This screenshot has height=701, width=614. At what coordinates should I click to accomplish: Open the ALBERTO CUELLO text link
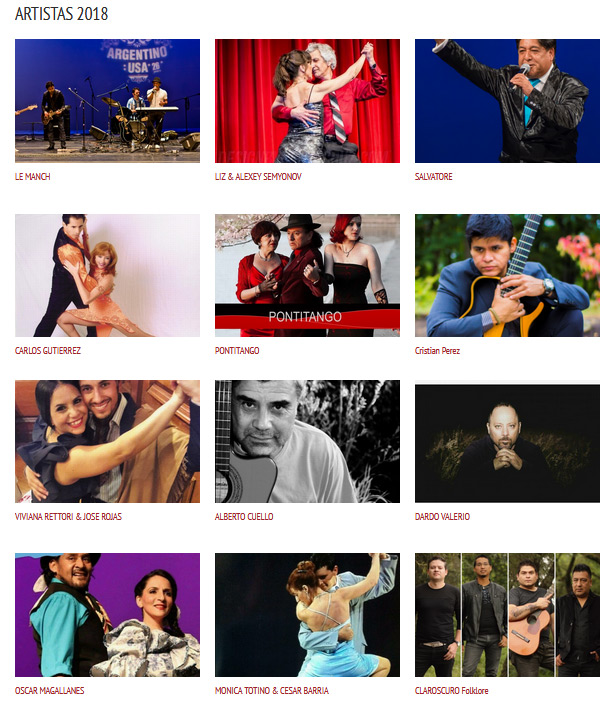coord(244,517)
